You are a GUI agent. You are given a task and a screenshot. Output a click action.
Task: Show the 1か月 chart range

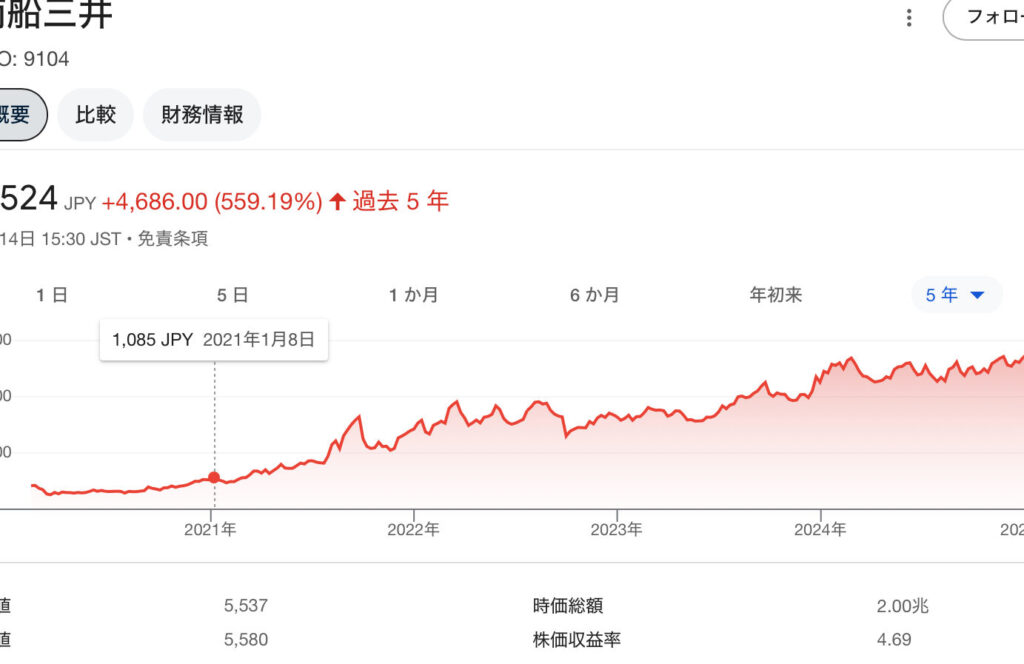click(414, 295)
